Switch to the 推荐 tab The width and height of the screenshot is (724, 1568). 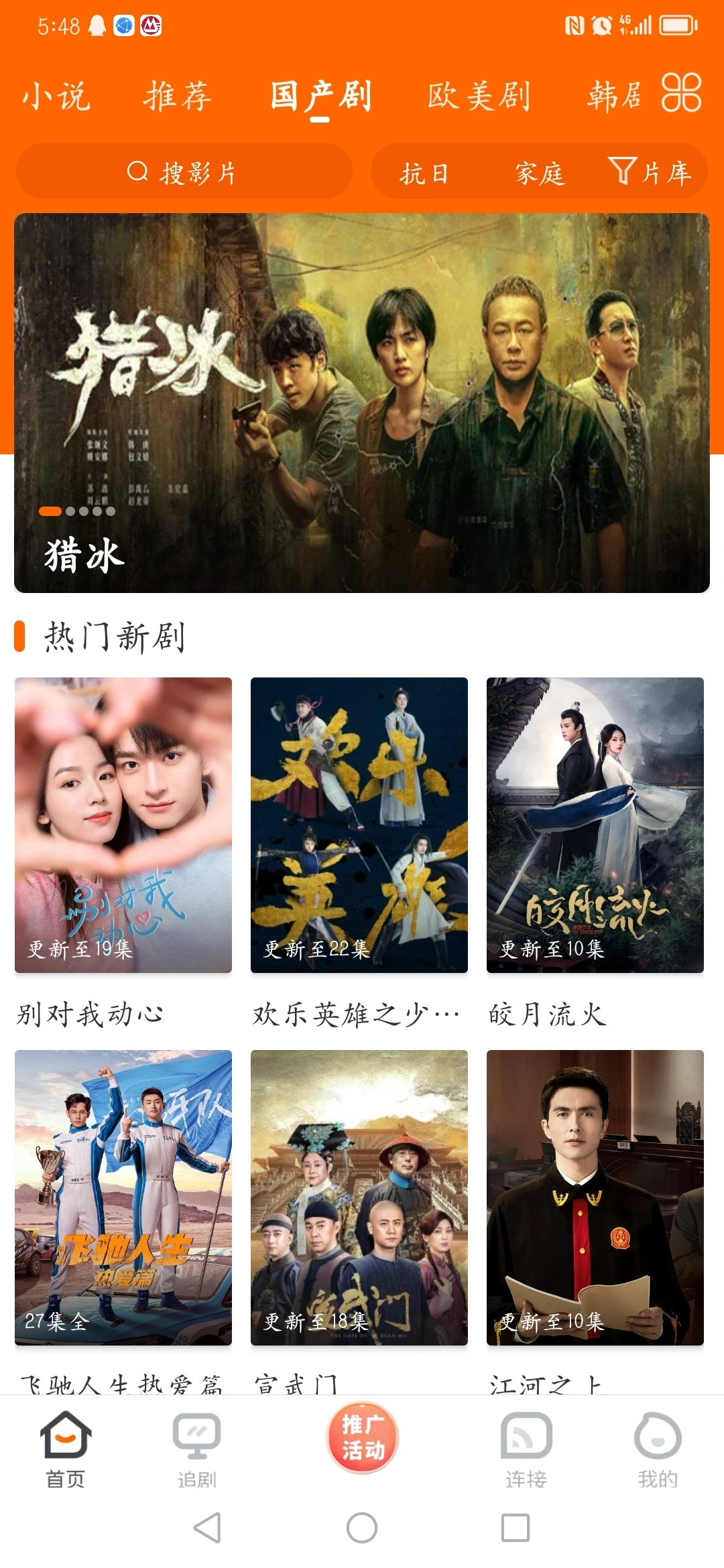178,96
